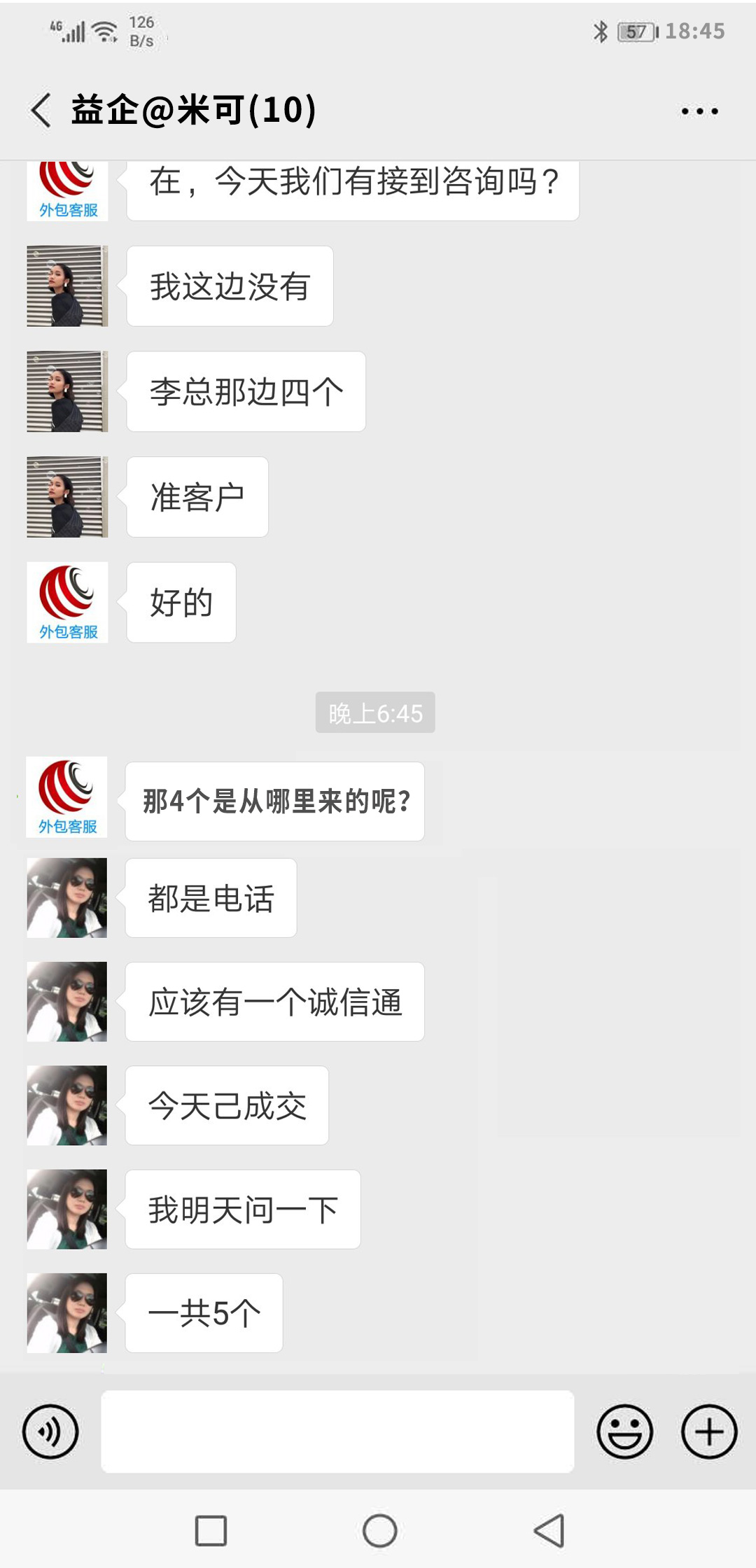Tap the Bluetooth status icon
The image size is (756, 1568).
pyautogui.click(x=600, y=30)
